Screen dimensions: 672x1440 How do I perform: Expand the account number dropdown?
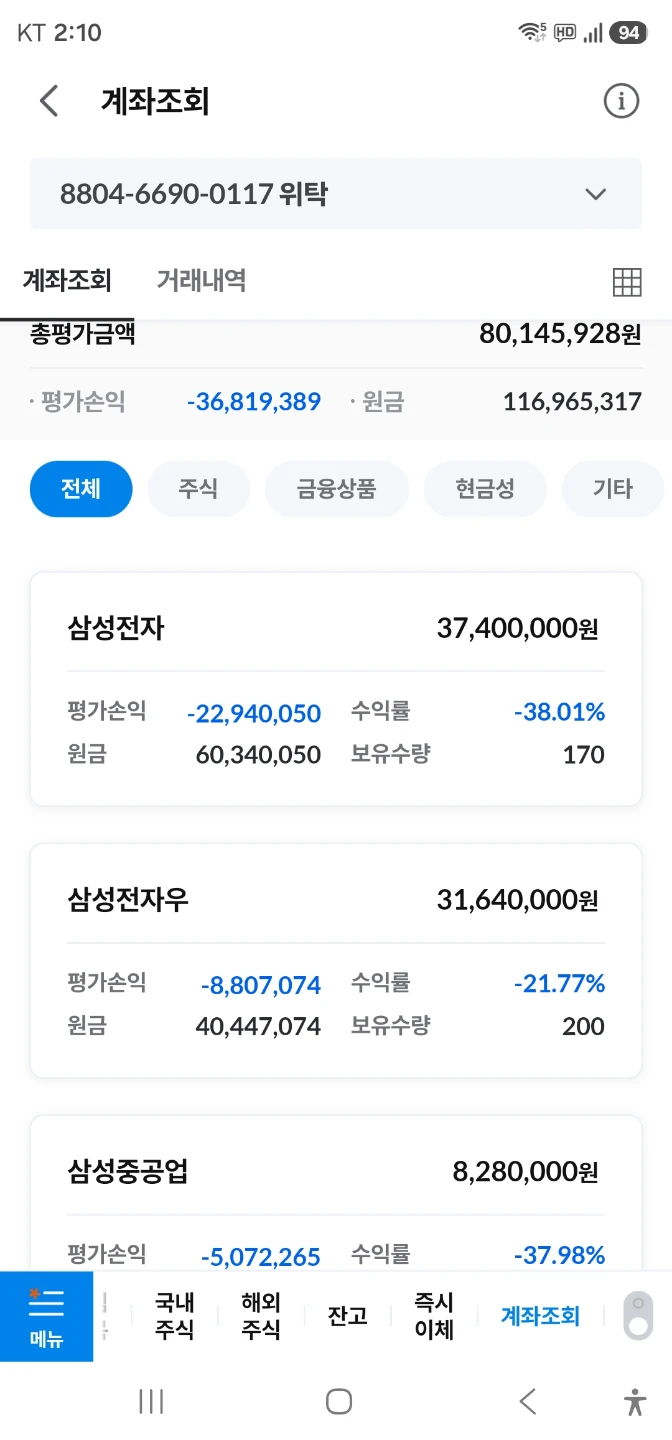(x=336, y=193)
